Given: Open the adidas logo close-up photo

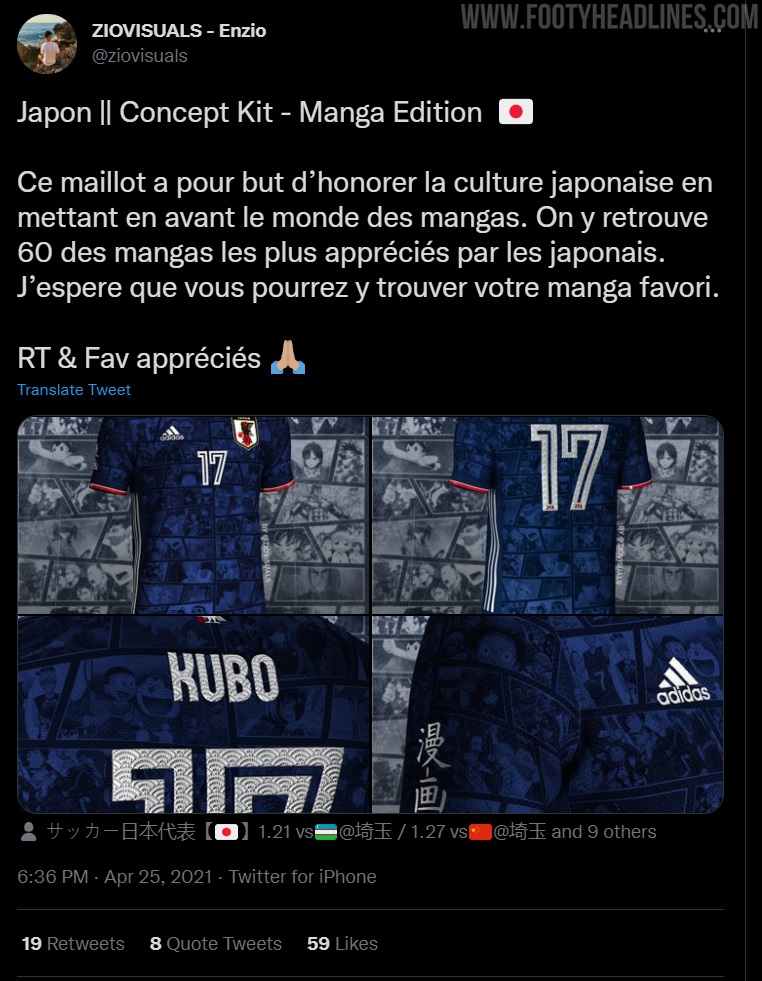Looking at the screenshot, I should [x=547, y=713].
